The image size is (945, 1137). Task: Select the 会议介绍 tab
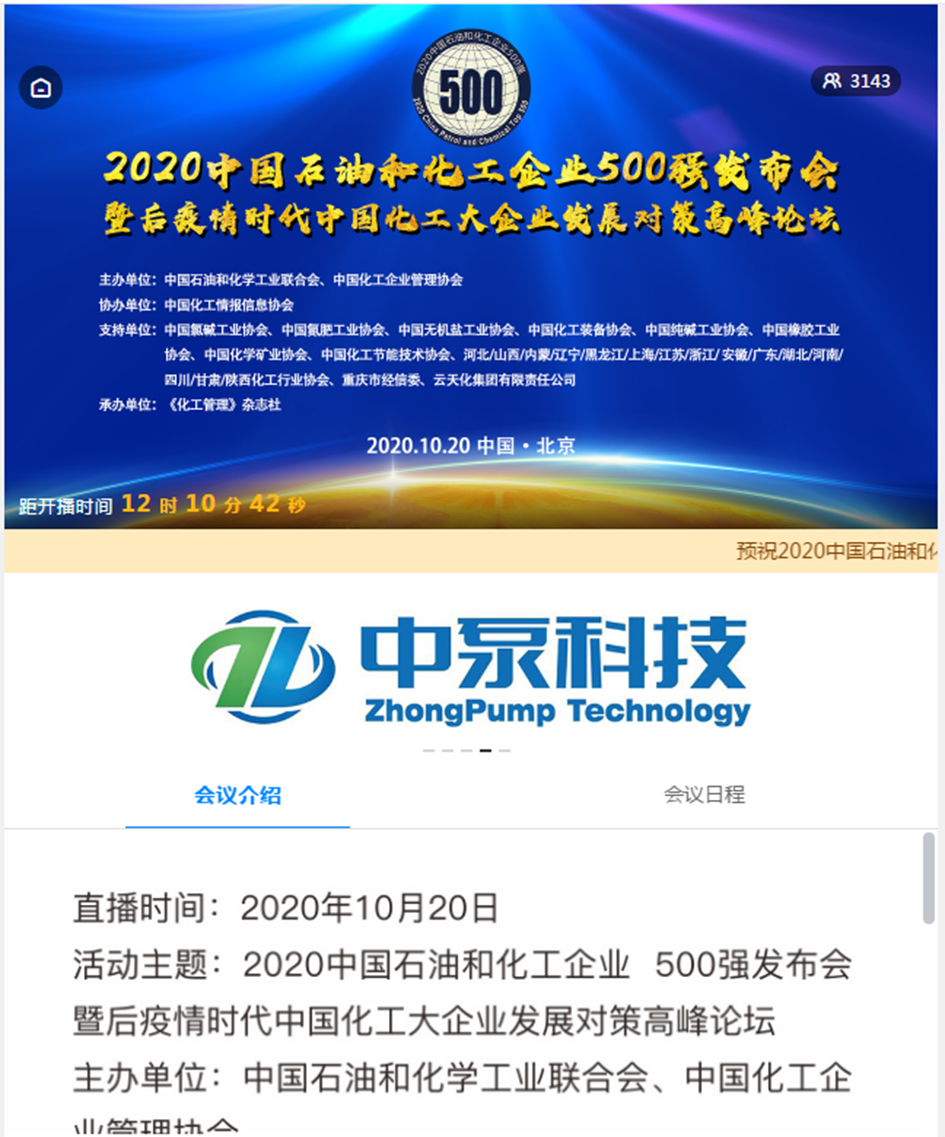coord(237,796)
